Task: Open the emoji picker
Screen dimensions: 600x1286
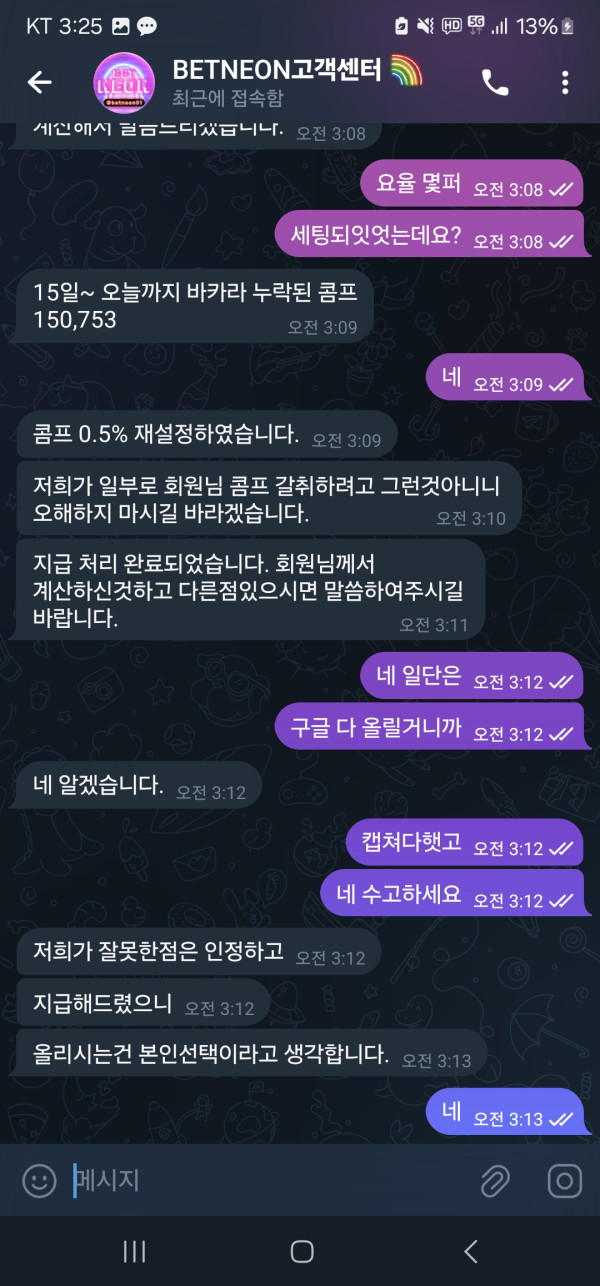Action: point(40,1181)
